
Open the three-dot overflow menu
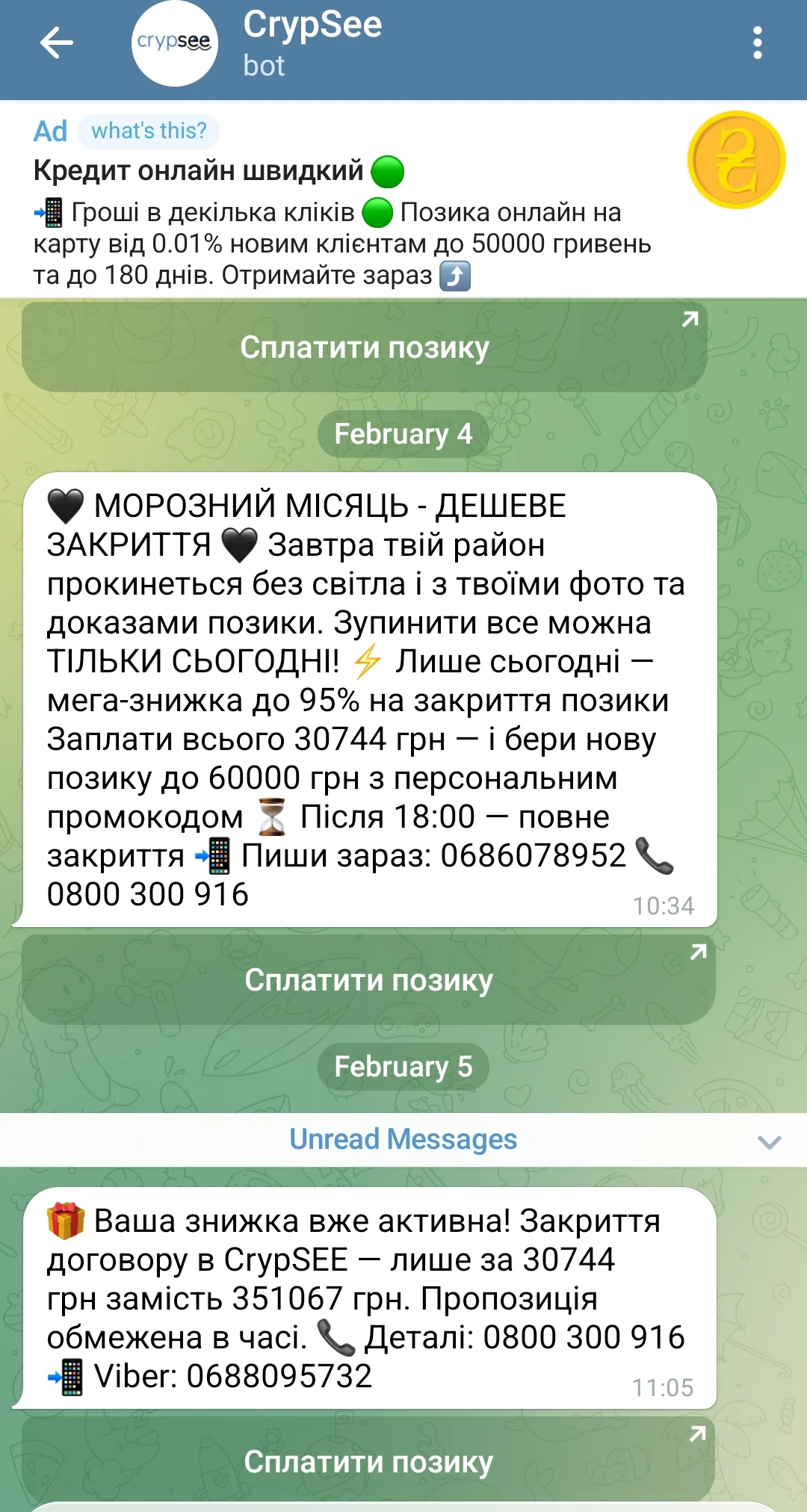[757, 43]
